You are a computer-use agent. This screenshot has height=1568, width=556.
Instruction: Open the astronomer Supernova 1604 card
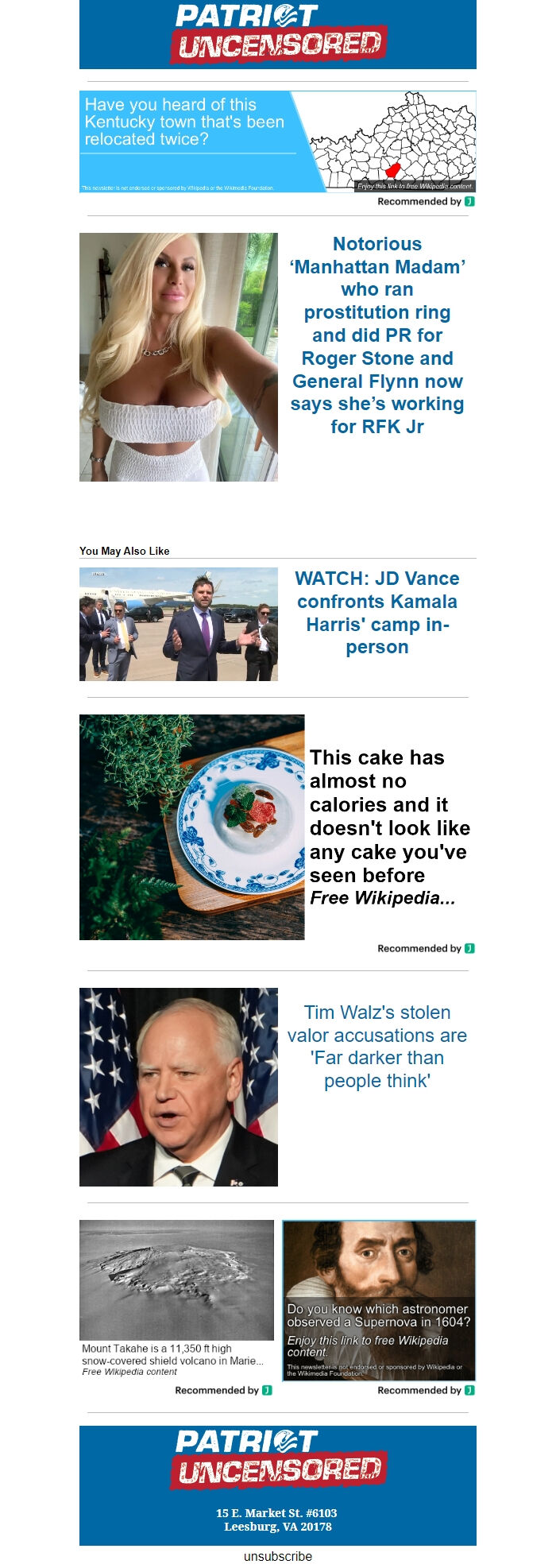[379, 1300]
